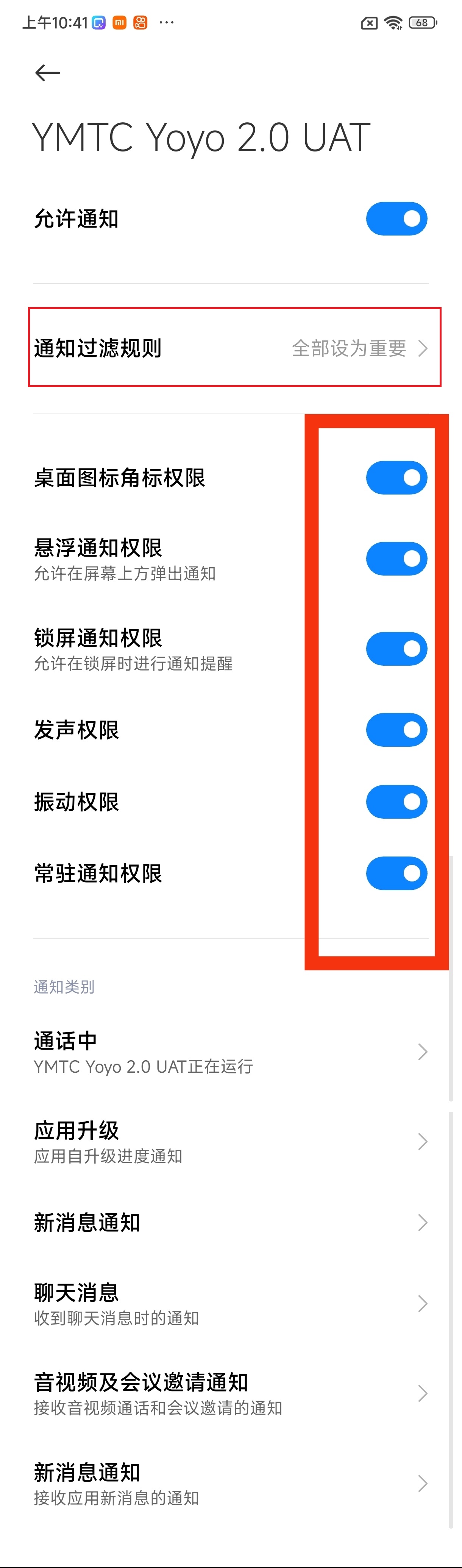Go back using the arrow icon
The width and height of the screenshot is (462, 1568).
[47, 73]
